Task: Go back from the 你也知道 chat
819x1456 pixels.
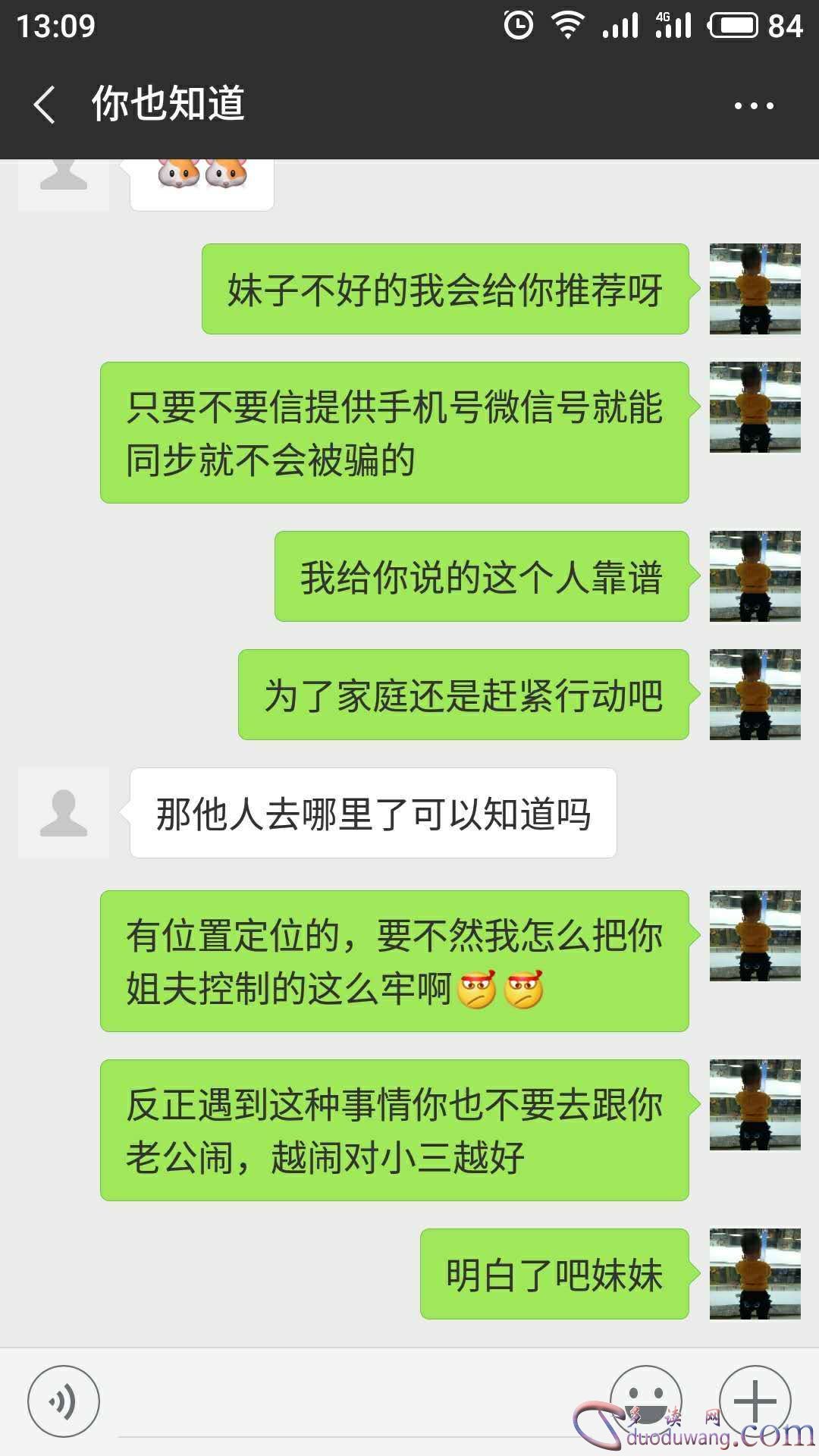Action: 44,104
